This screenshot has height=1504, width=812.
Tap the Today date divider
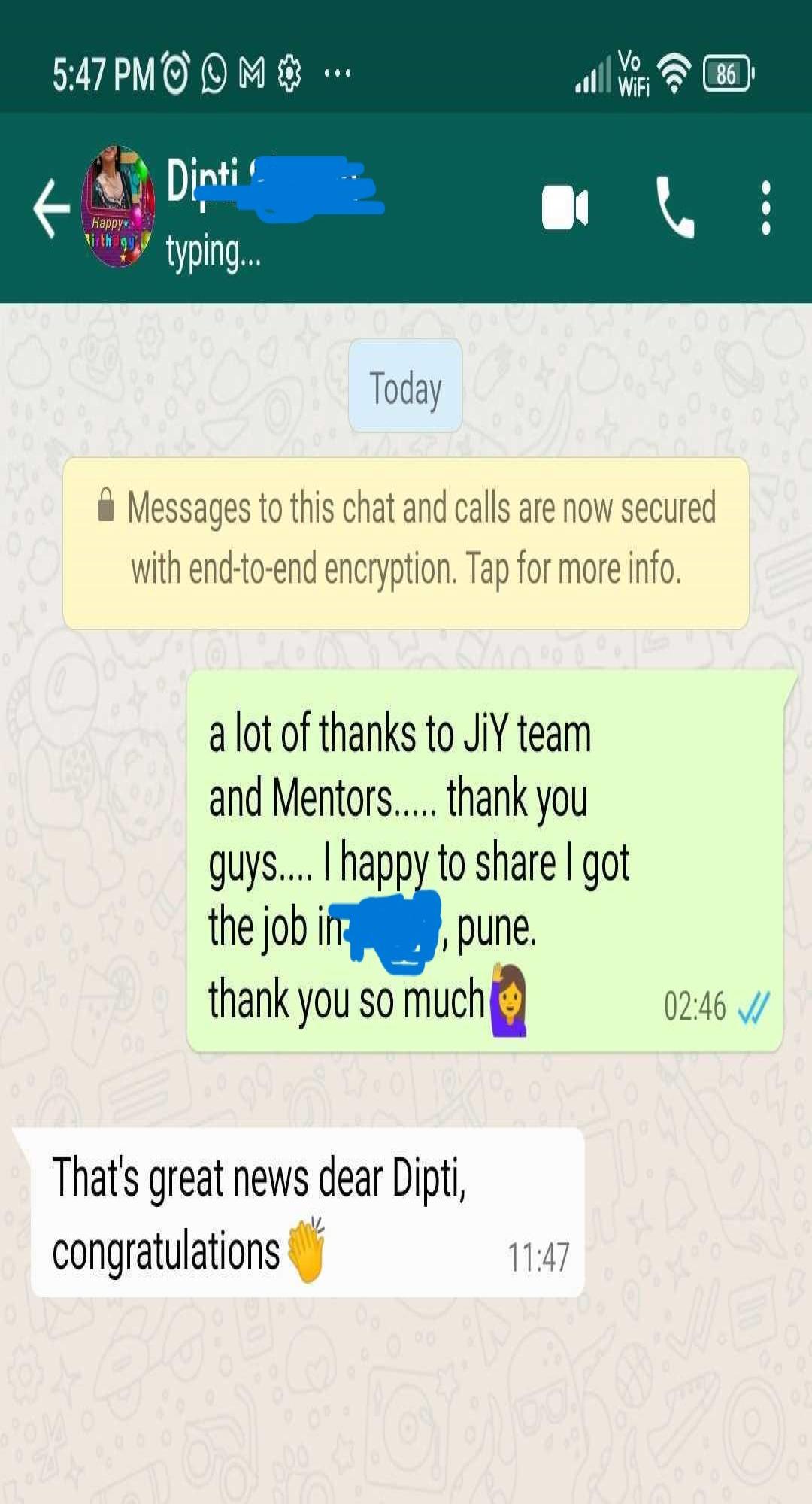click(404, 387)
